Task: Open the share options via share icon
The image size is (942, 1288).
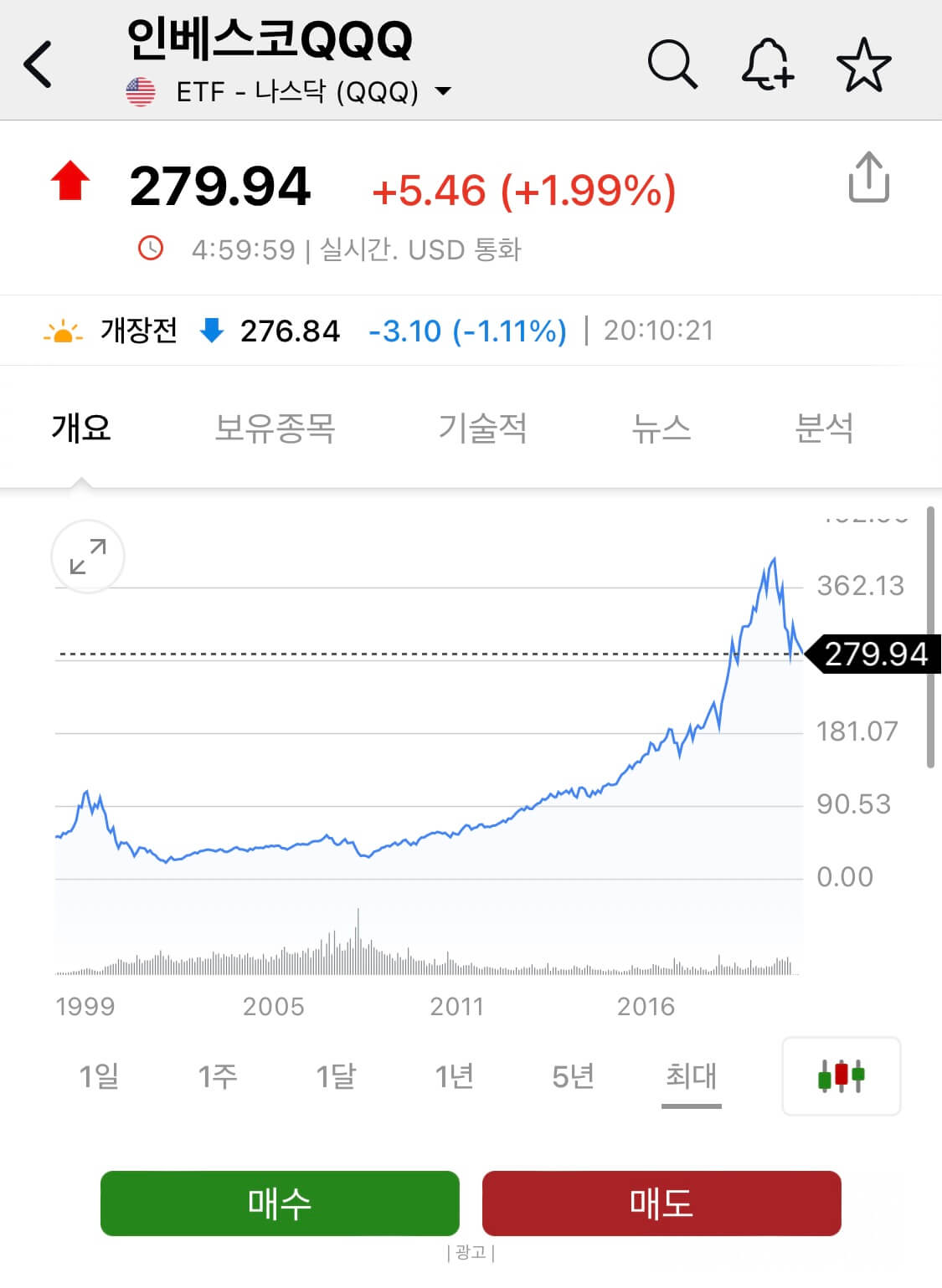Action: [868, 177]
